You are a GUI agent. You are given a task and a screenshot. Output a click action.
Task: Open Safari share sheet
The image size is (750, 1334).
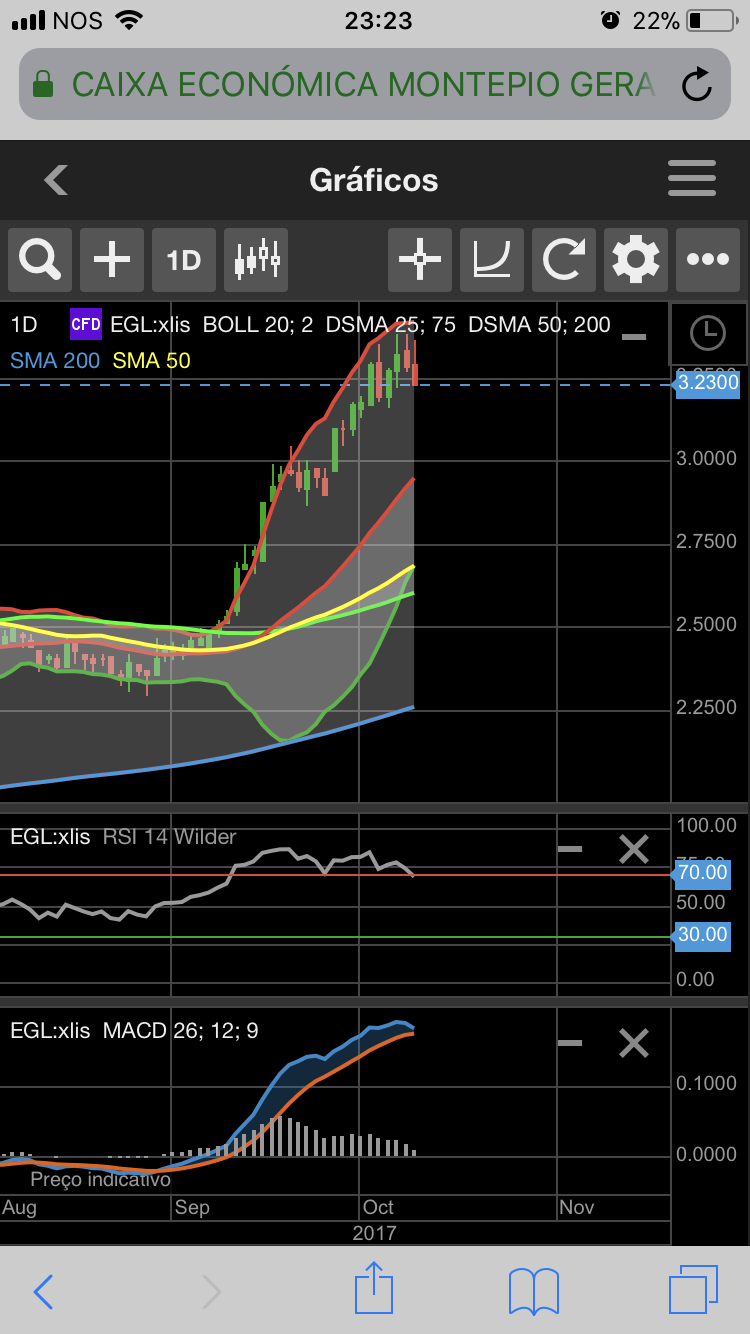(x=374, y=1290)
